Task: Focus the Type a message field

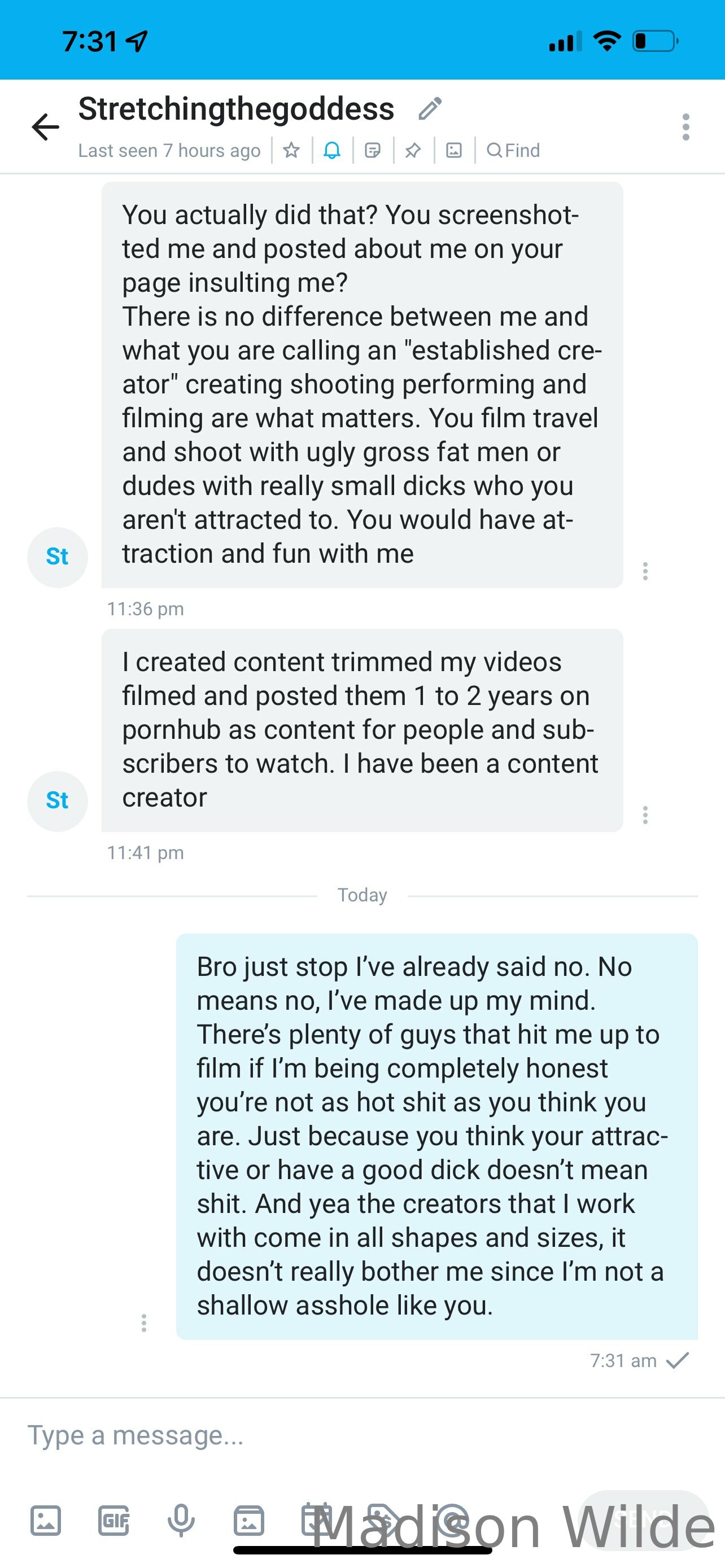Action: (x=362, y=1435)
